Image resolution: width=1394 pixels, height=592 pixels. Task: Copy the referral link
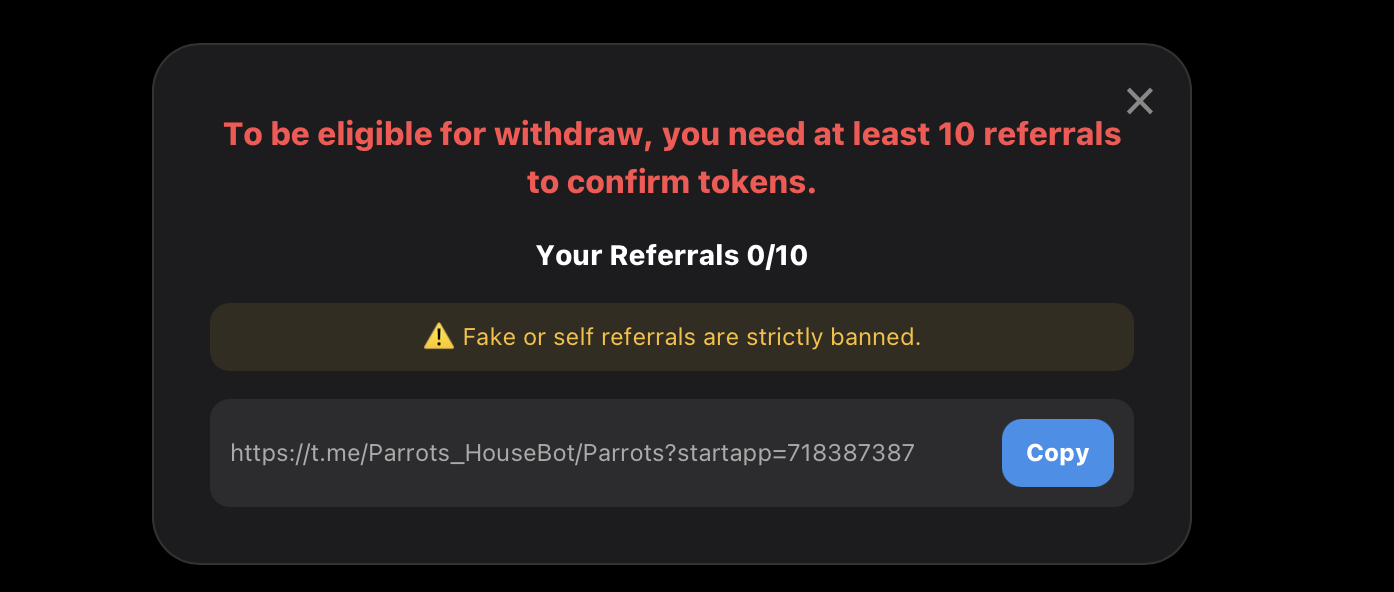pyautogui.click(x=1057, y=453)
